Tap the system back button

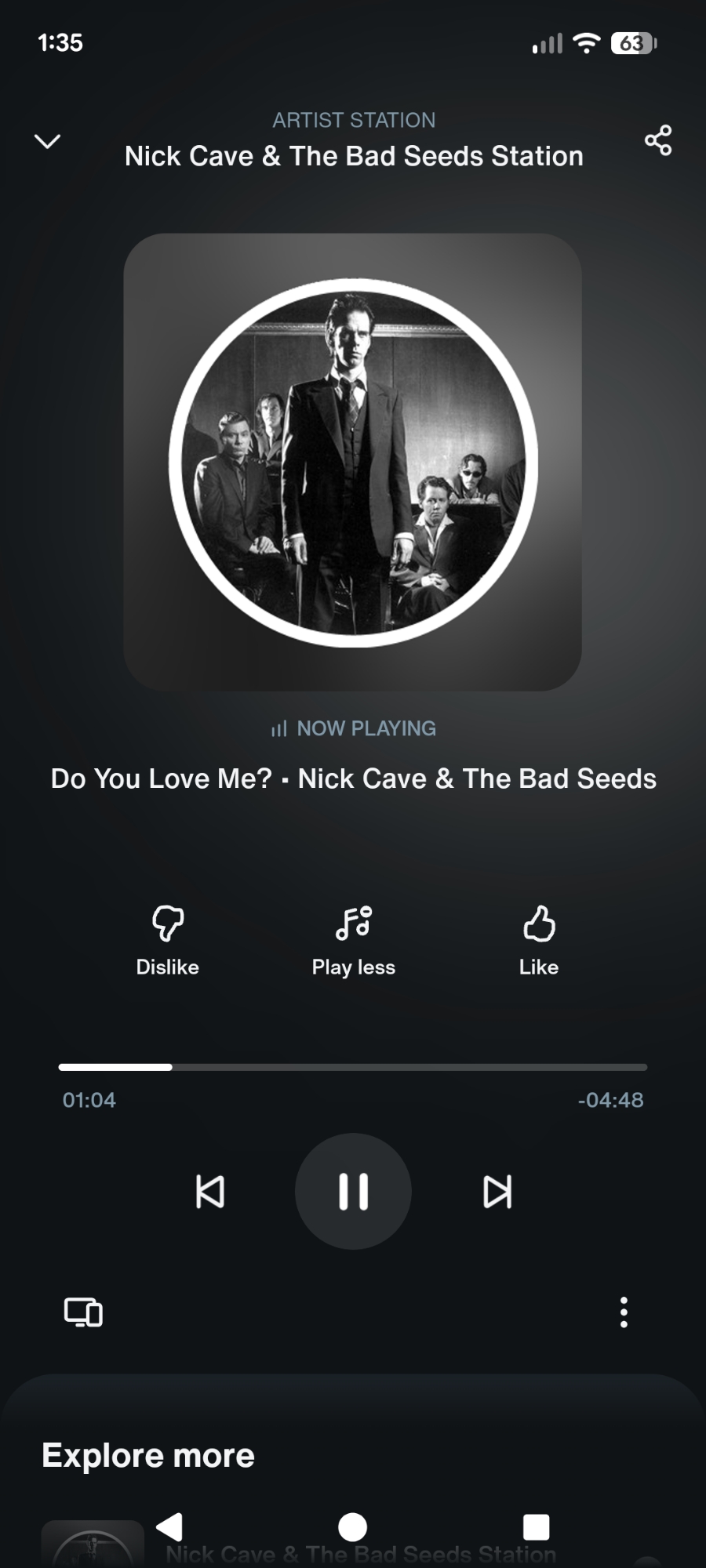coord(170,1526)
